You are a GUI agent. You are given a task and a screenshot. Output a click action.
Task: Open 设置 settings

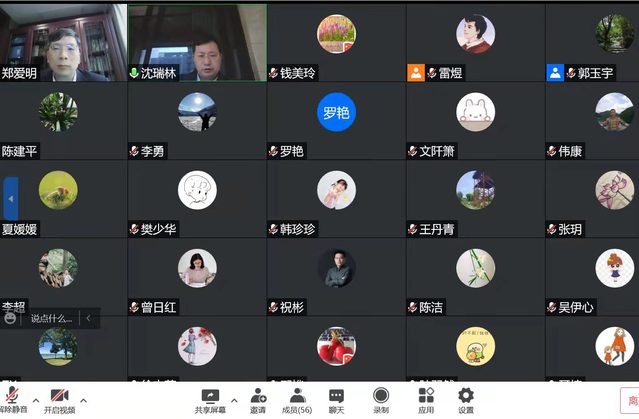point(466,401)
